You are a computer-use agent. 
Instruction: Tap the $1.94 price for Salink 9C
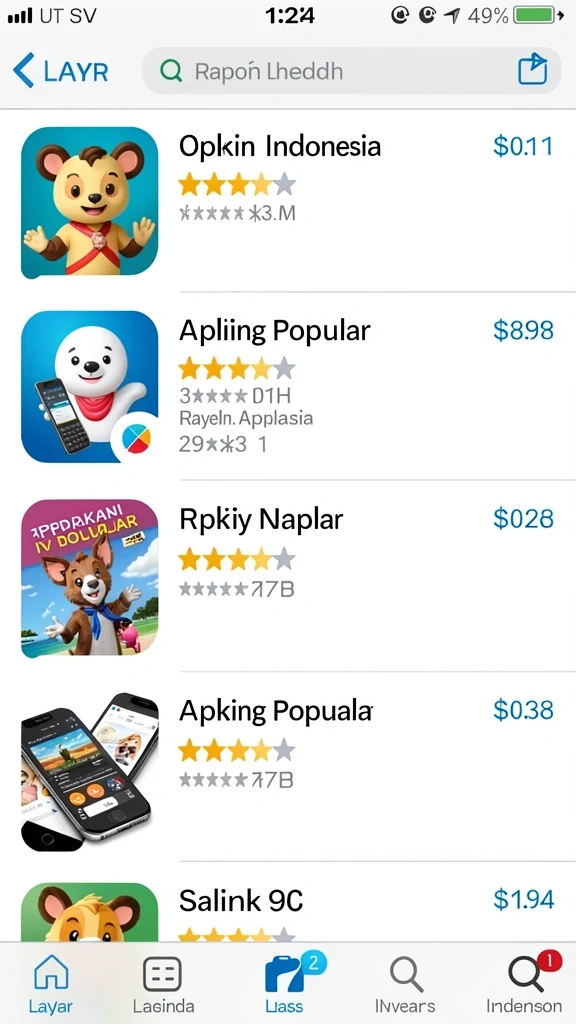tap(523, 900)
